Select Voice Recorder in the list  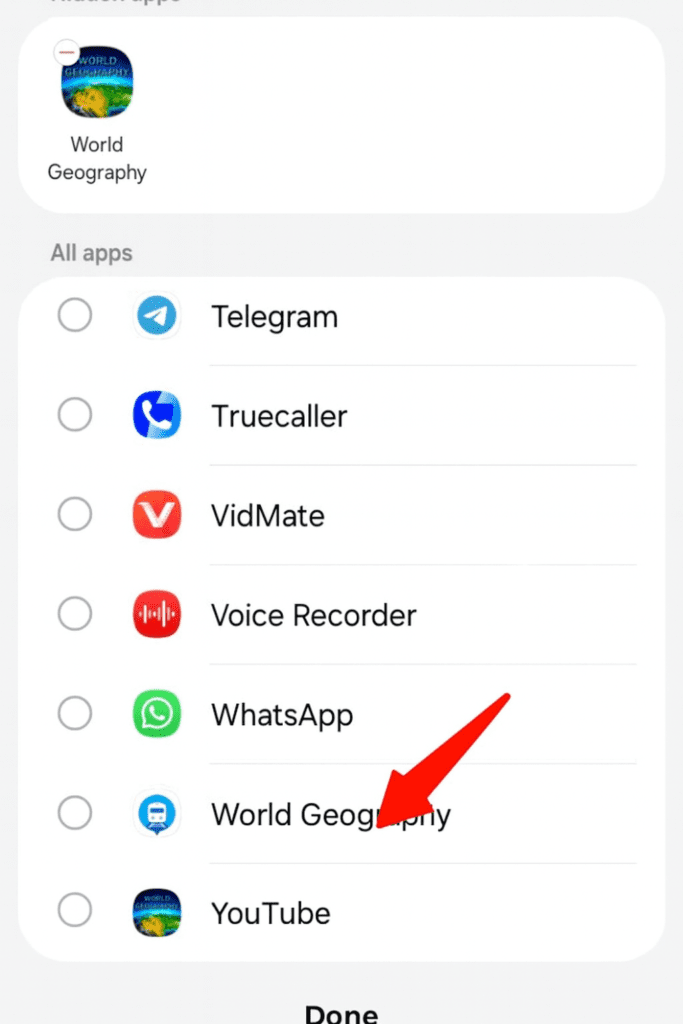pos(75,614)
